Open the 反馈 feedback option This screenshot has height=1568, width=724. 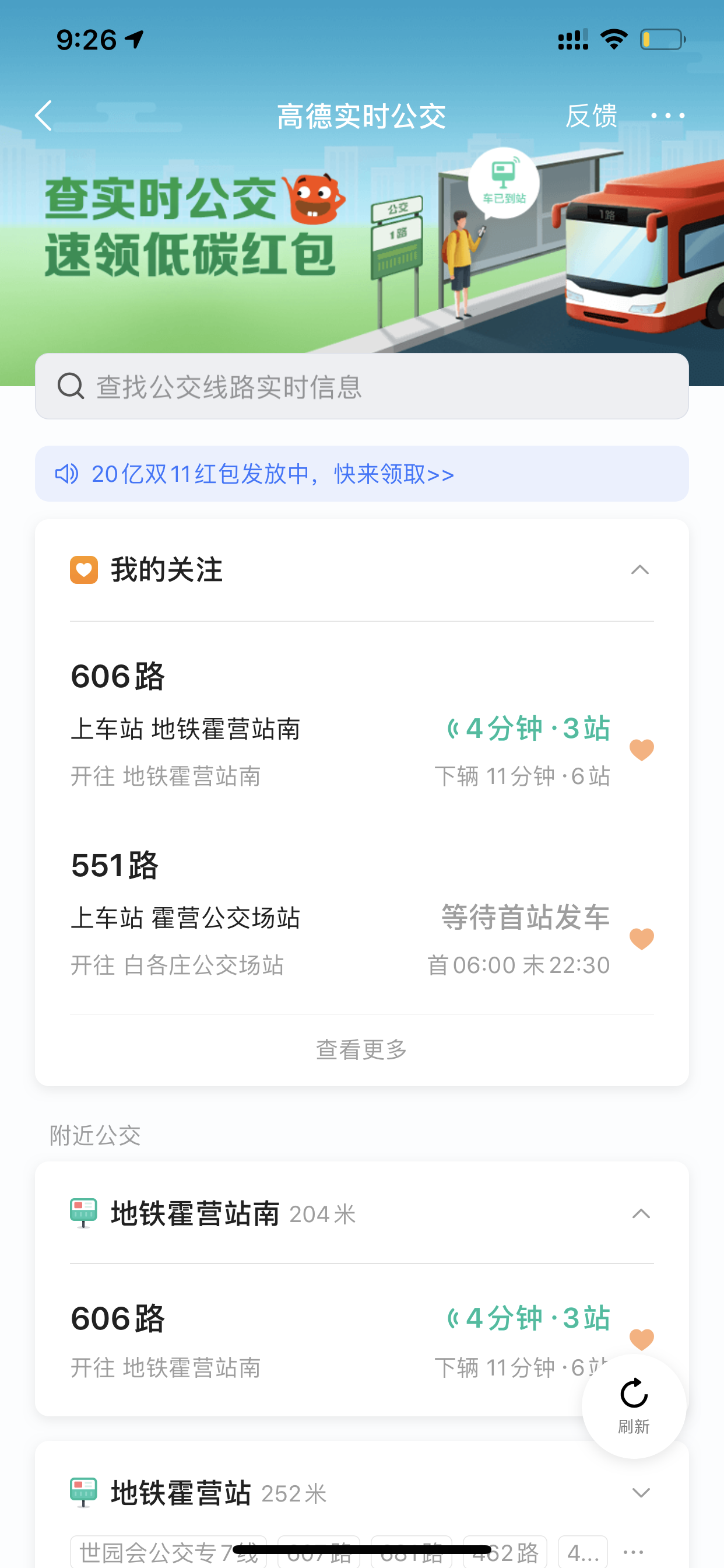pos(591,116)
